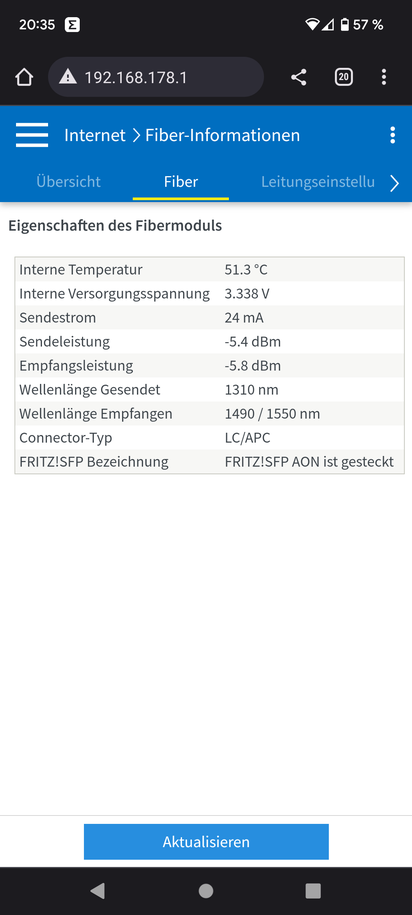Go back with the system back button
The image size is (412, 915).
click(x=97, y=890)
